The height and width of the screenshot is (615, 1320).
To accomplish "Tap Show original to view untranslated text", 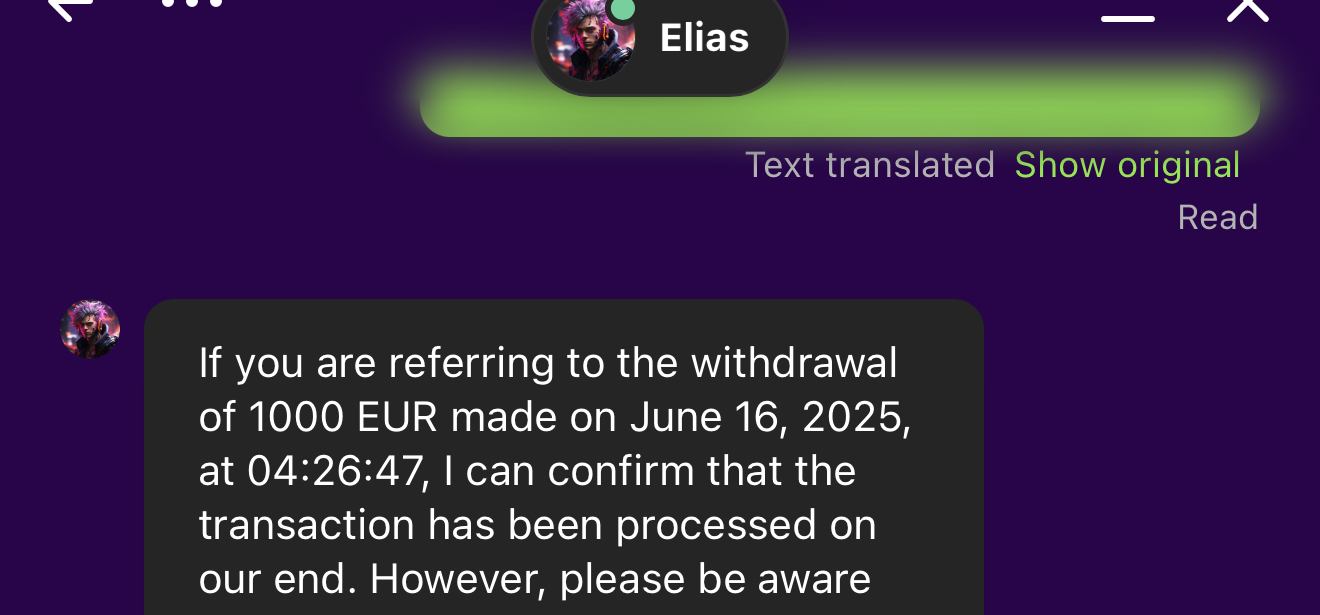I will (1127, 165).
